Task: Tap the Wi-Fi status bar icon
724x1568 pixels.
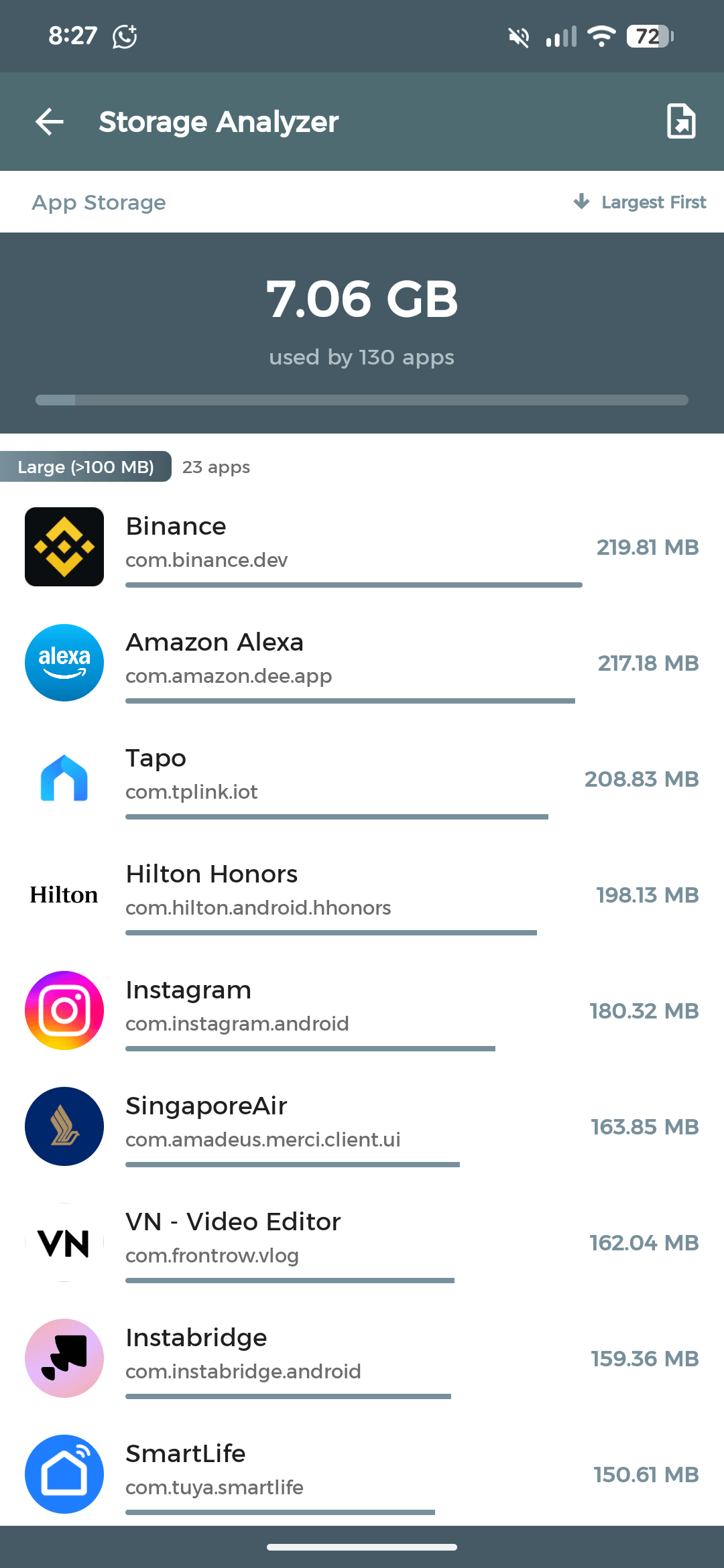Action: [601, 36]
